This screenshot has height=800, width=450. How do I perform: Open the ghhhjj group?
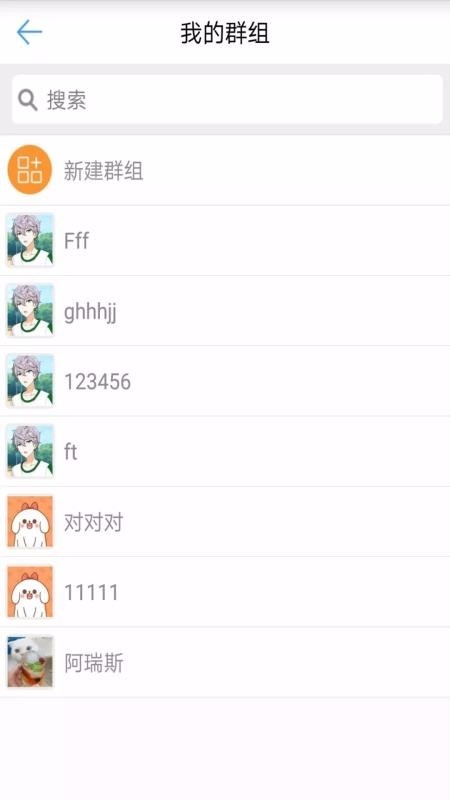click(225, 311)
